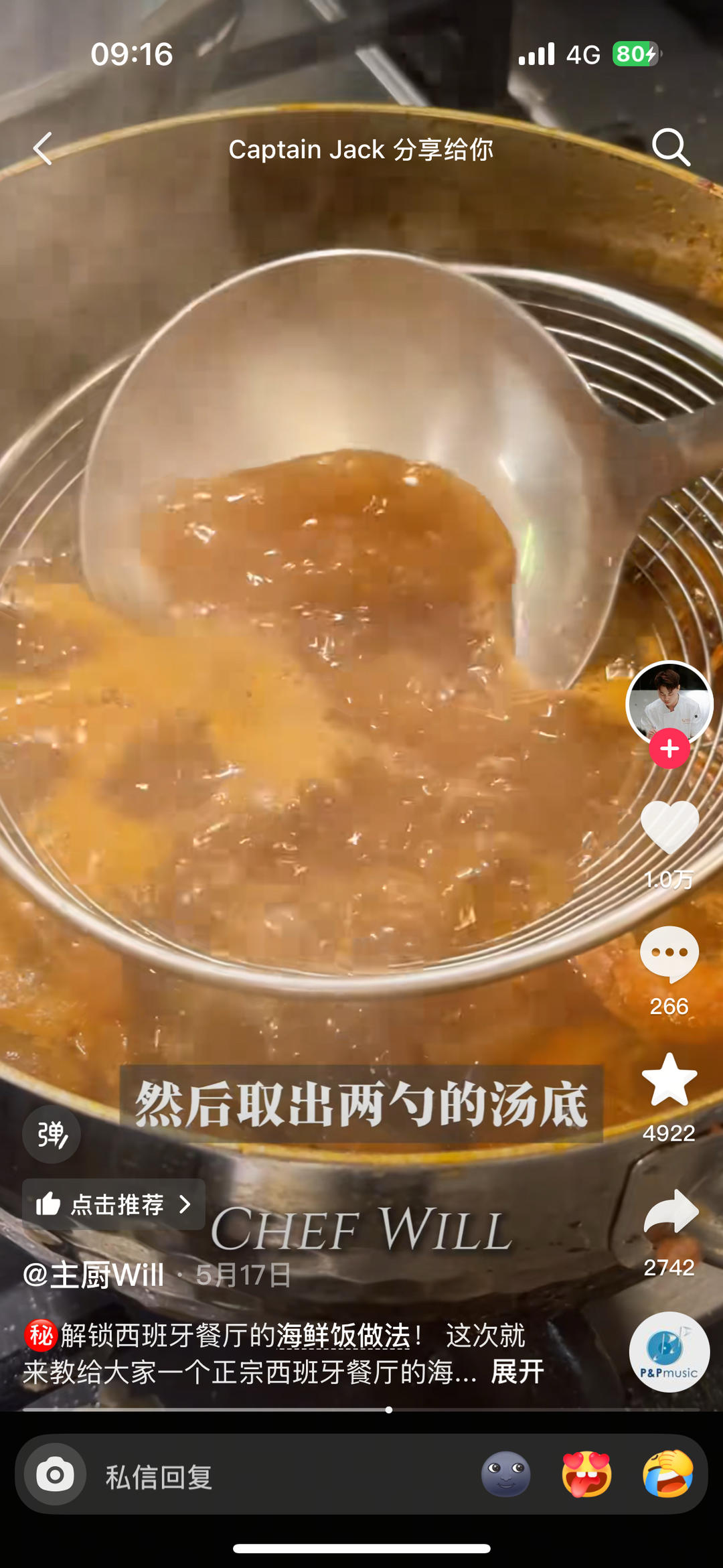Favorite the video with the star icon
This screenshot has height=1568, width=723.
point(669,1080)
